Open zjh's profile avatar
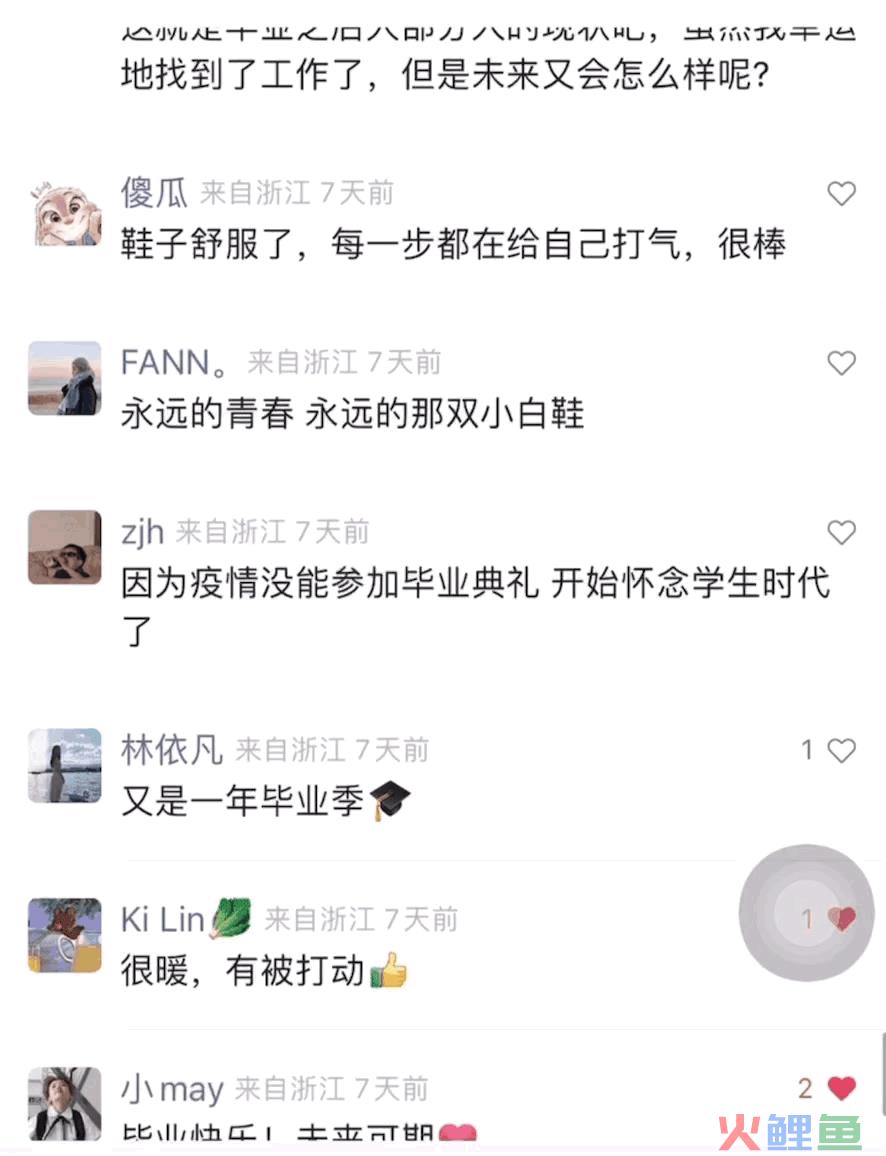 coord(65,547)
